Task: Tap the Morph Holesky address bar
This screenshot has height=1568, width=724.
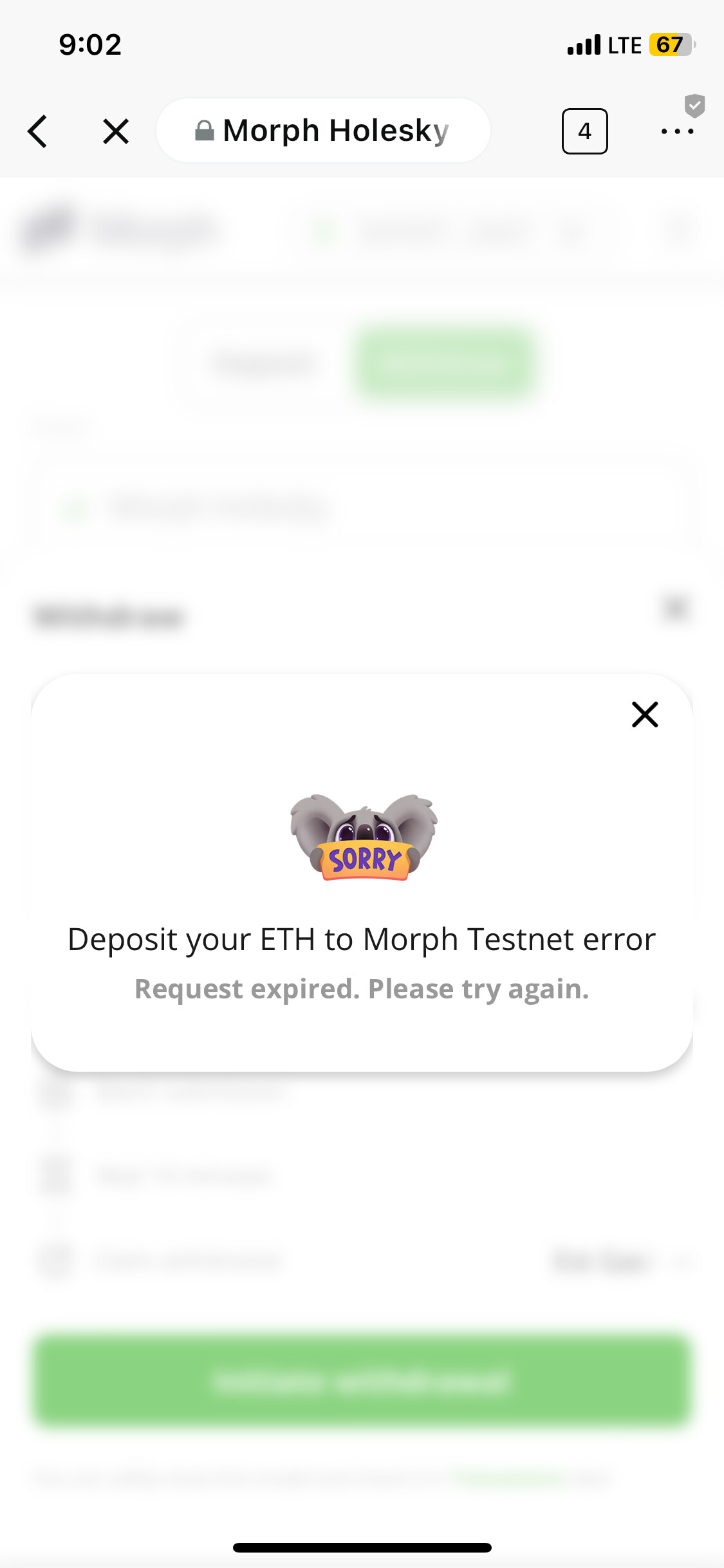Action: 323,131
